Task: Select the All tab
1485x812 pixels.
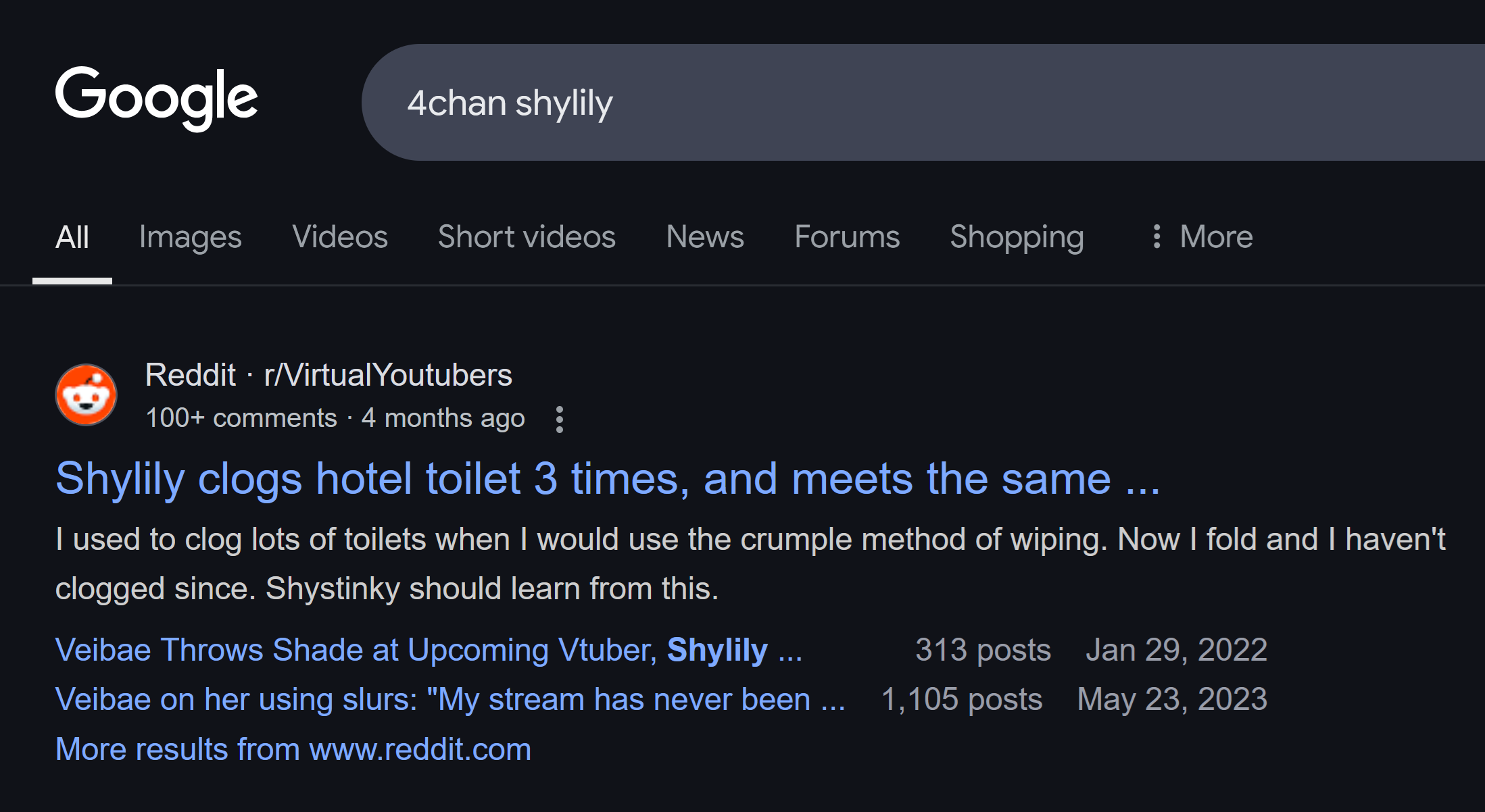Action: 72,237
